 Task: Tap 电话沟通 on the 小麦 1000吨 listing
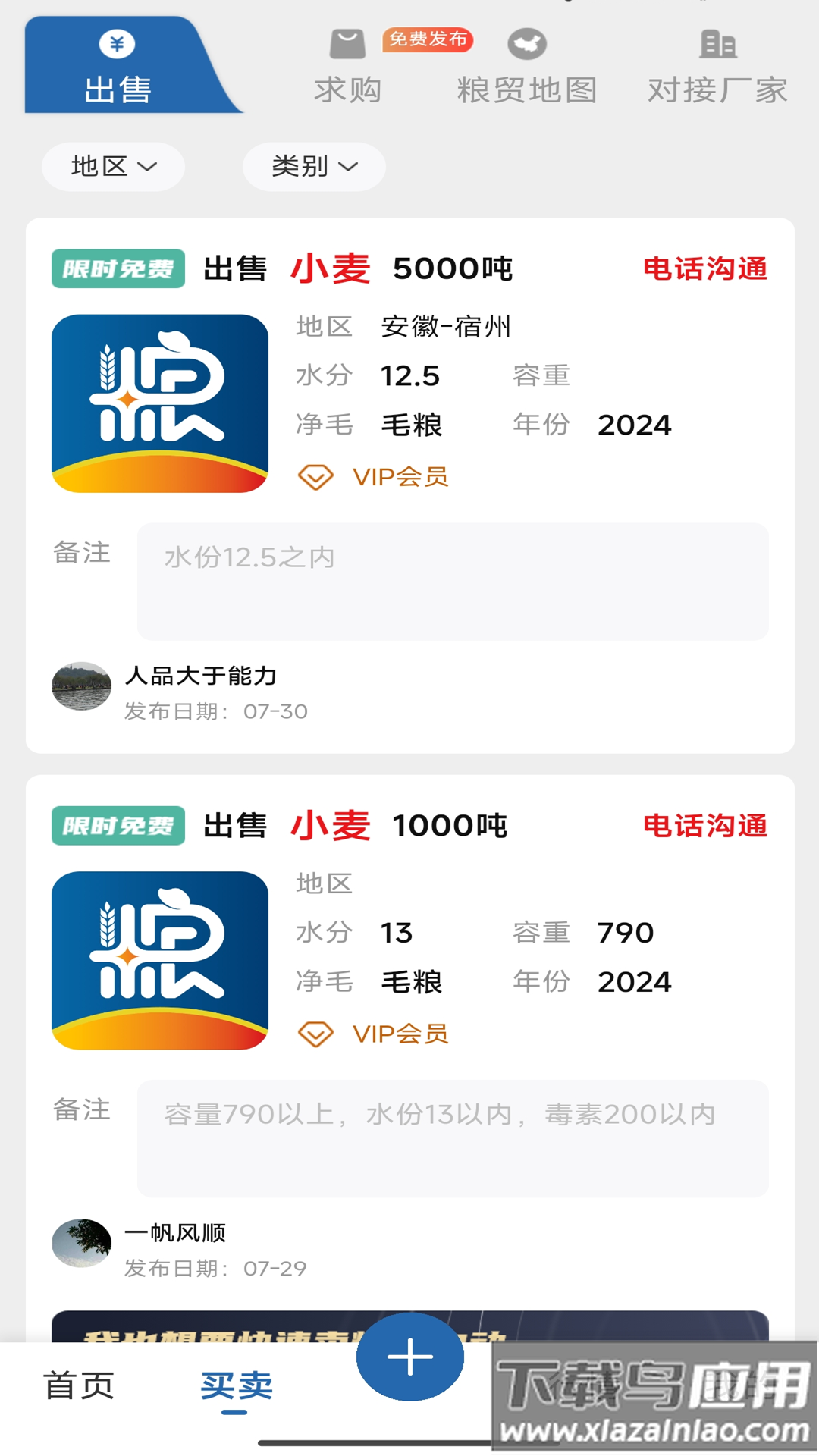point(705,826)
